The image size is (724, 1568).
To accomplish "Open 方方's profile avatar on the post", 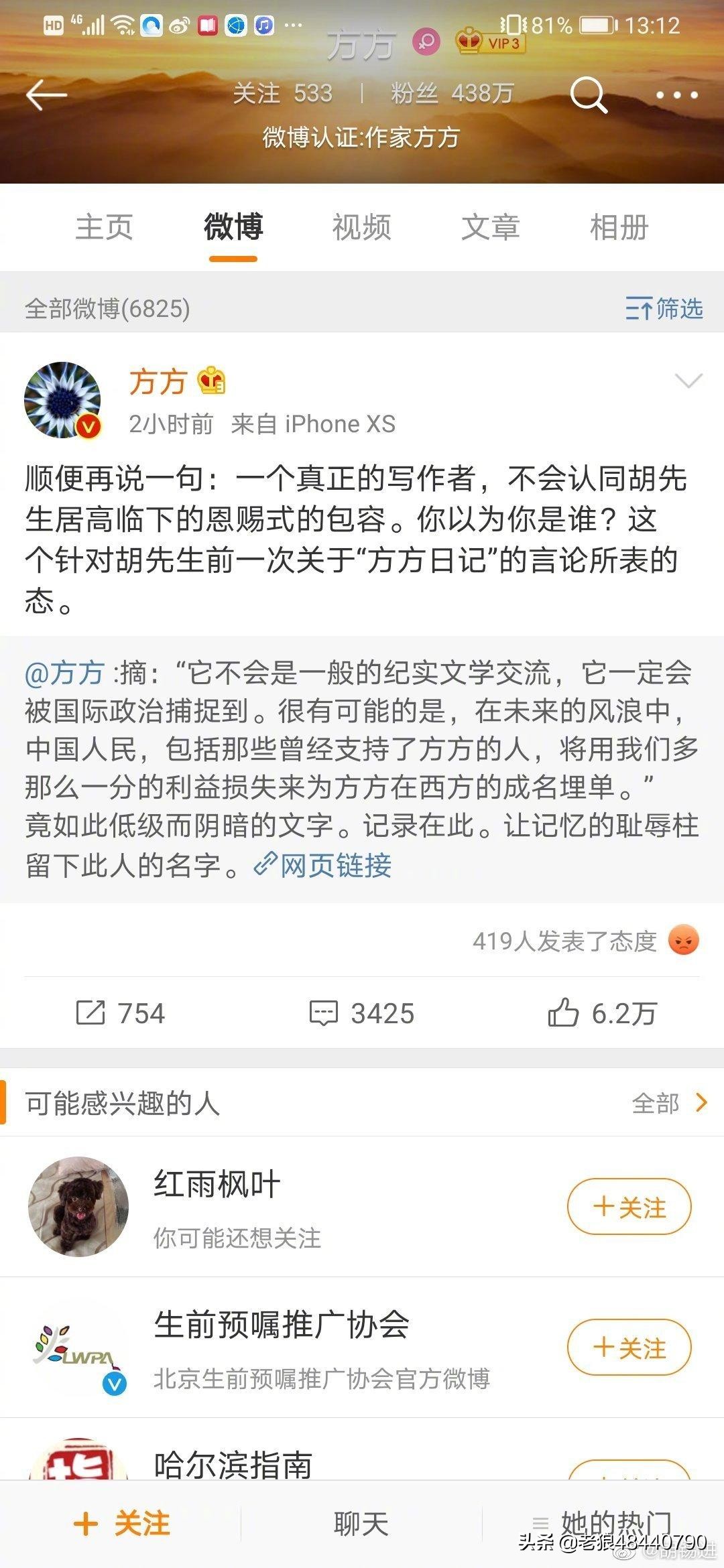I will pos(63,401).
